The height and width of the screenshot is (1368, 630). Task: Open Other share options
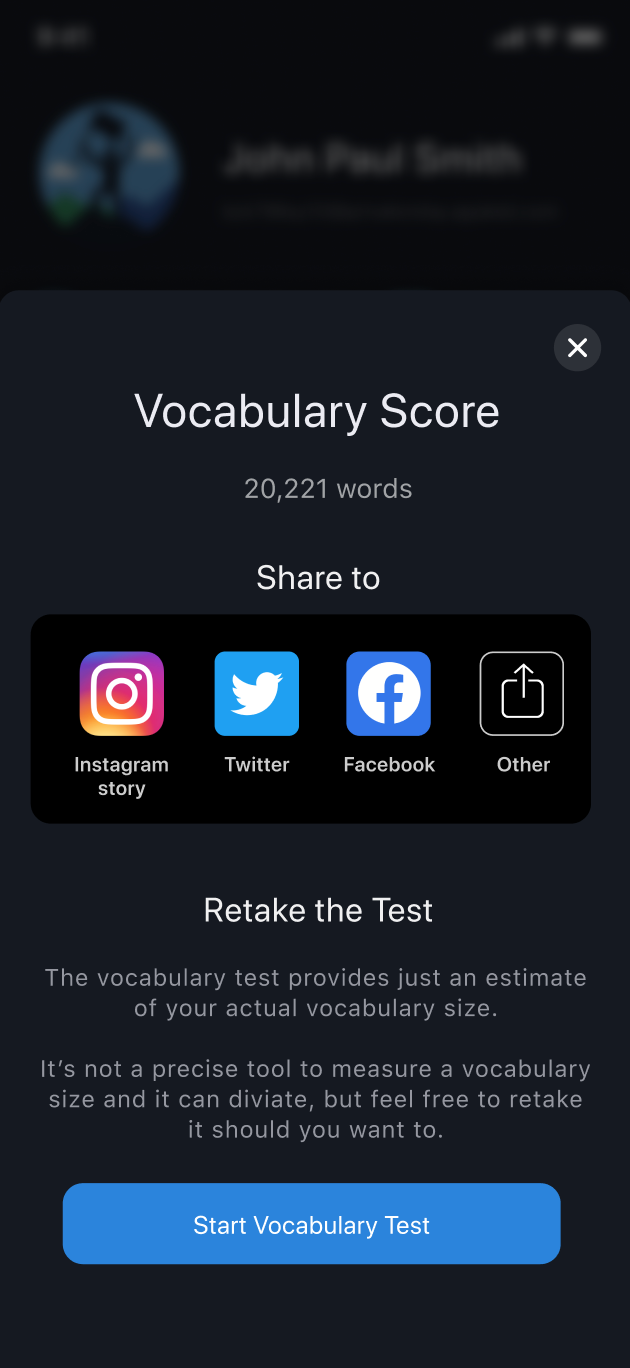pos(522,694)
